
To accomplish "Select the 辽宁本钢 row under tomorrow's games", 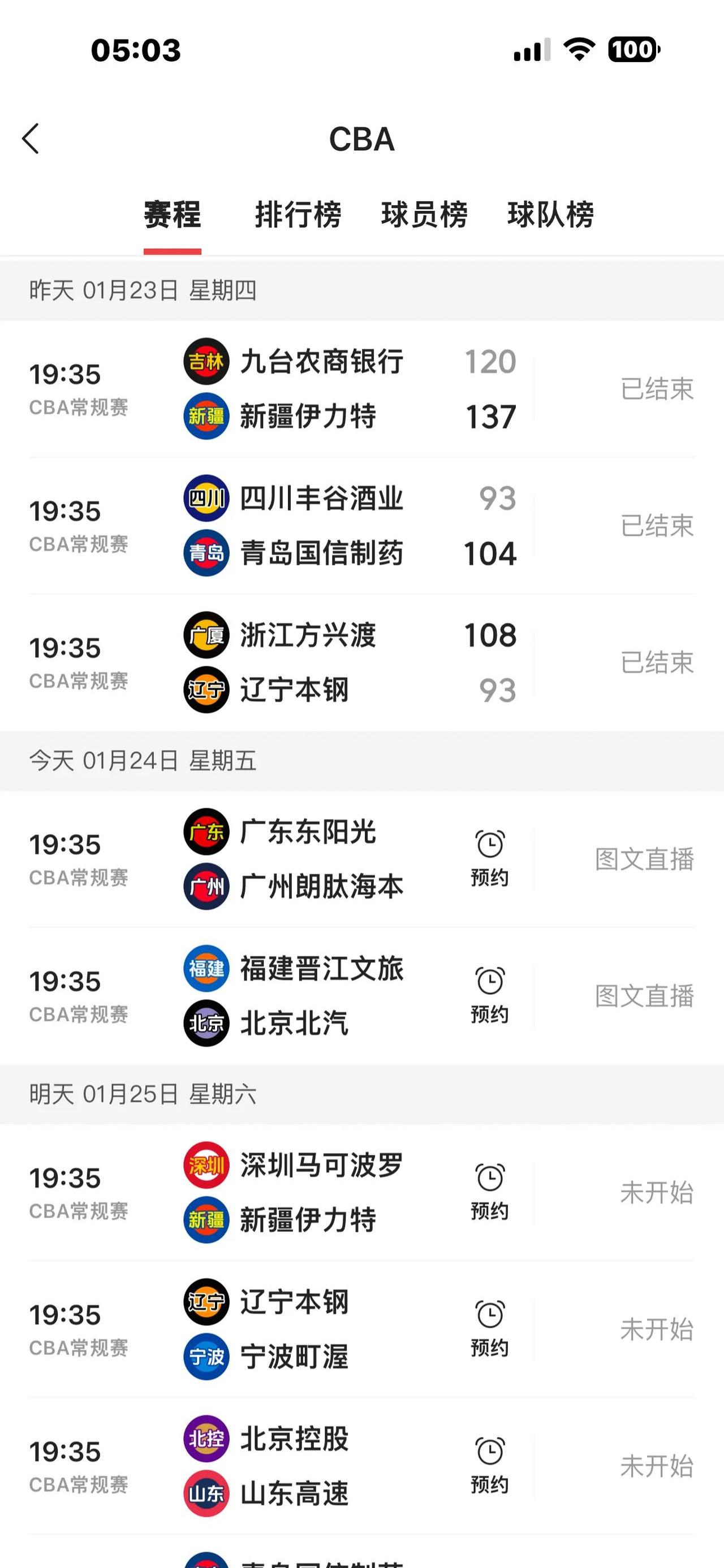I will (295, 1301).
